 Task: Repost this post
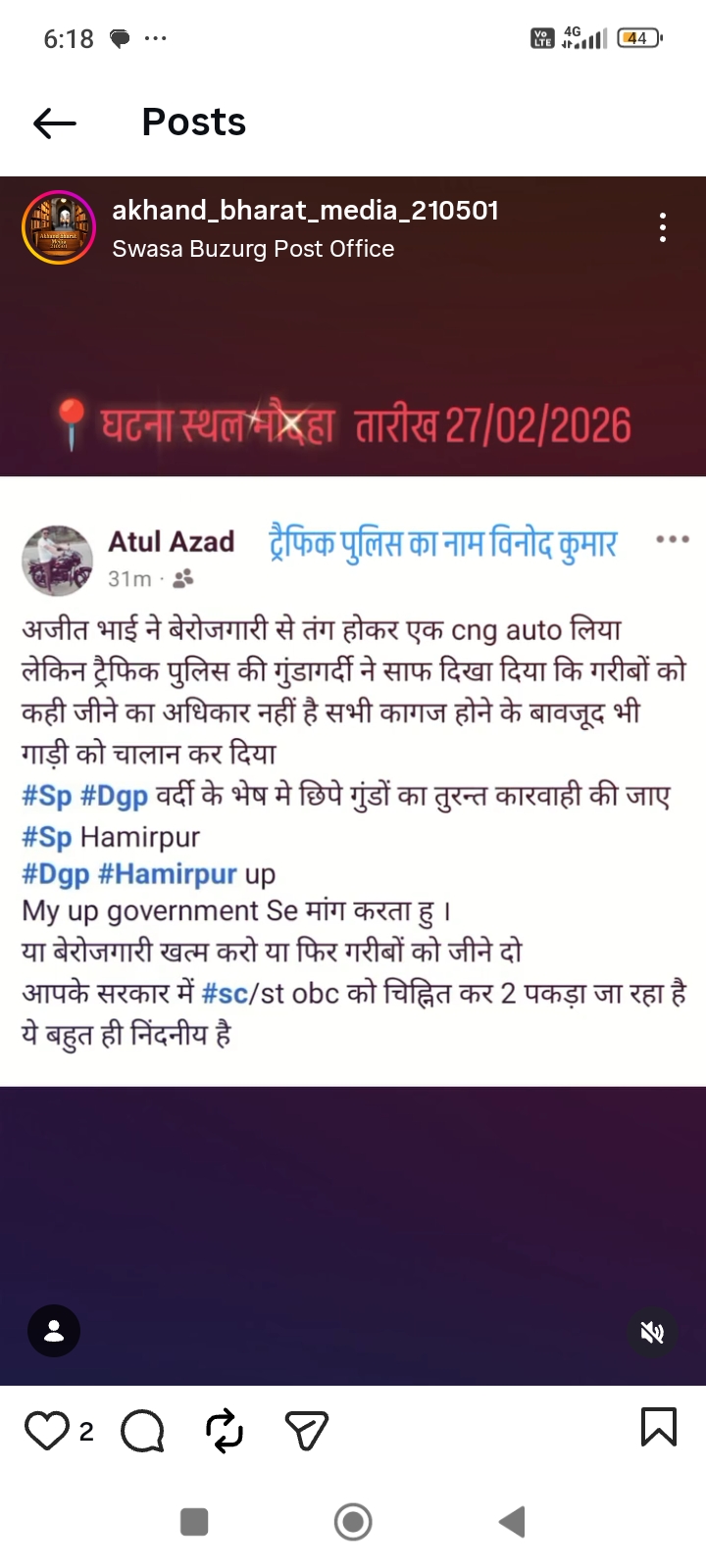point(225,1431)
